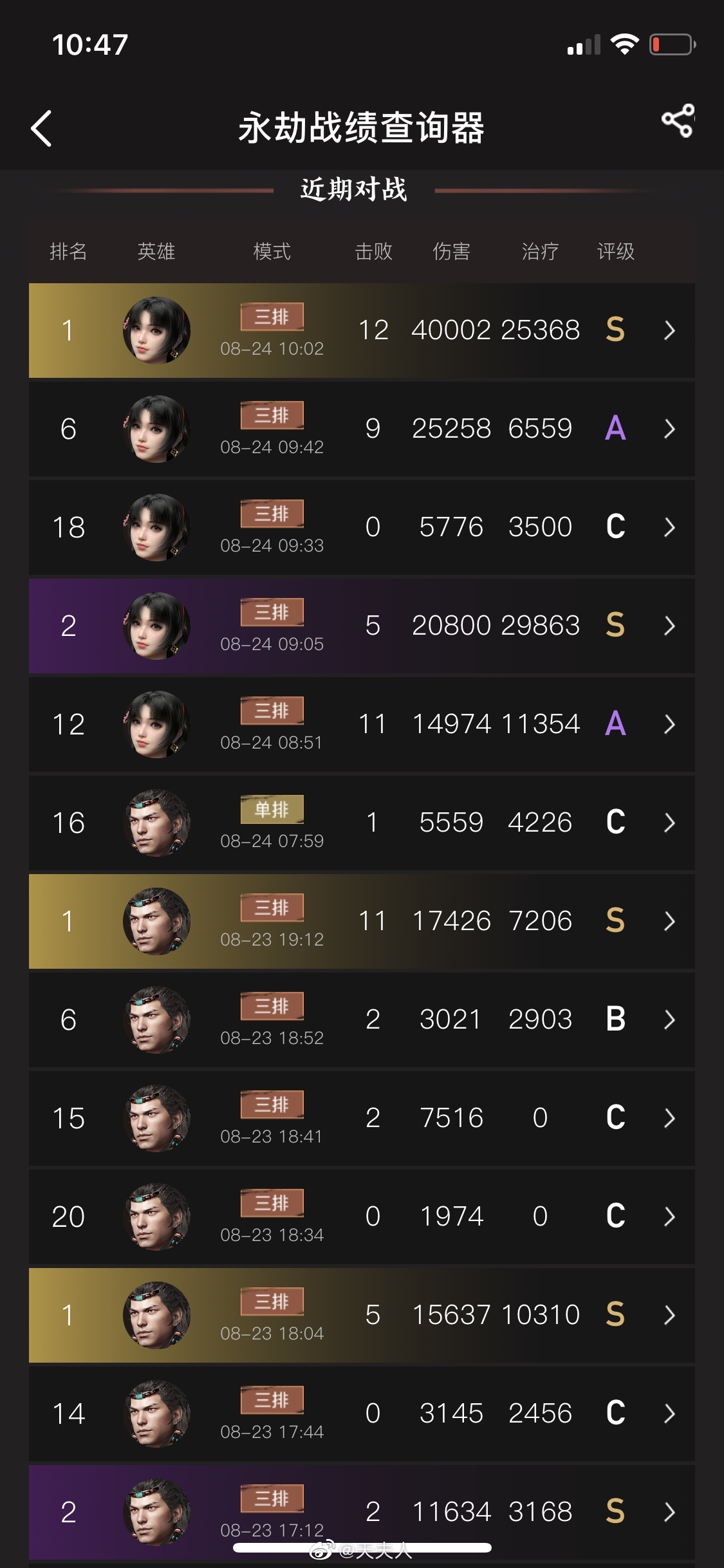The image size is (724, 1568).
Task: Go back using the top-left arrow
Action: click(41, 128)
